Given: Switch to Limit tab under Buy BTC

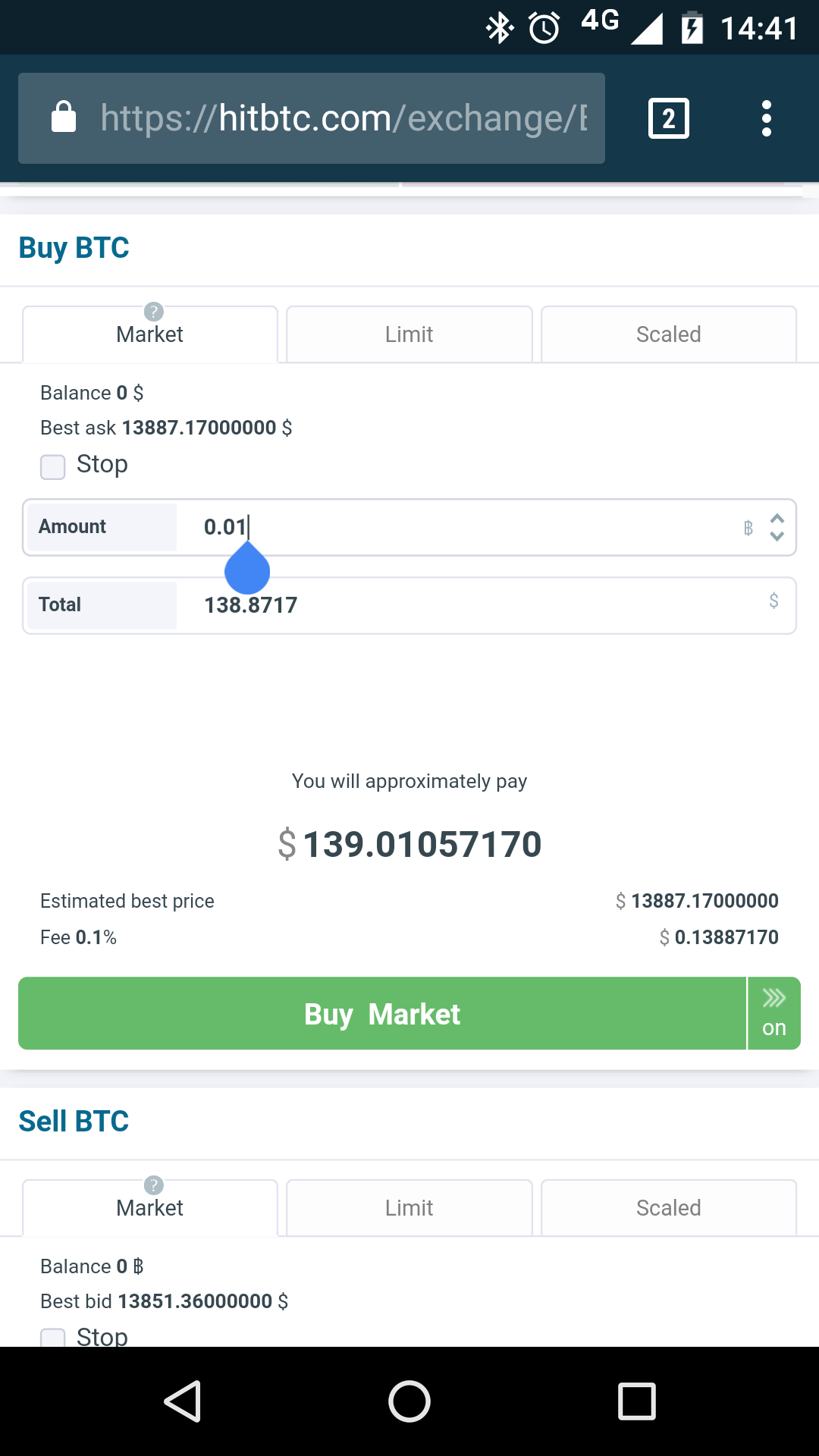Looking at the screenshot, I should (409, 334).
